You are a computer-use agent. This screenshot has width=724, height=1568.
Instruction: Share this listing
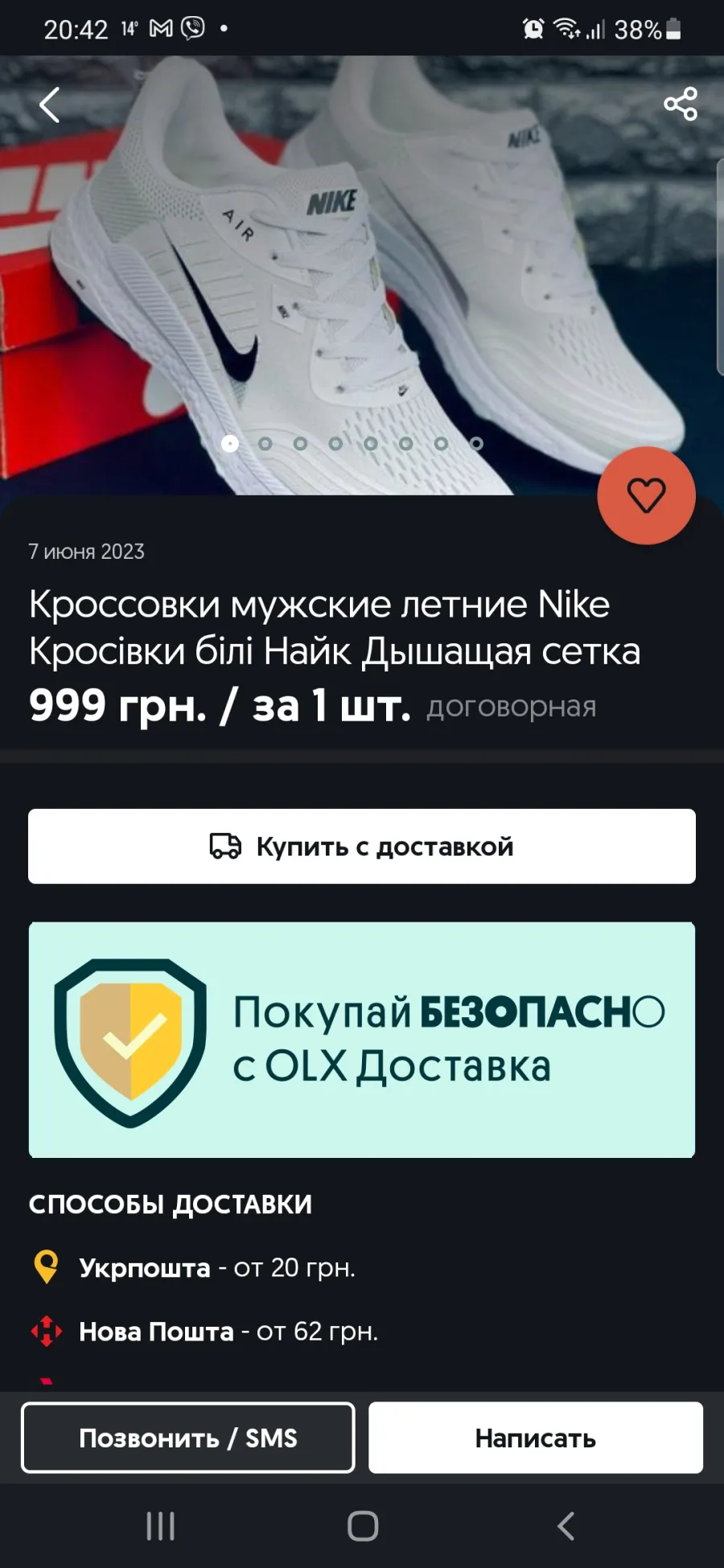(x=681, y=105)
